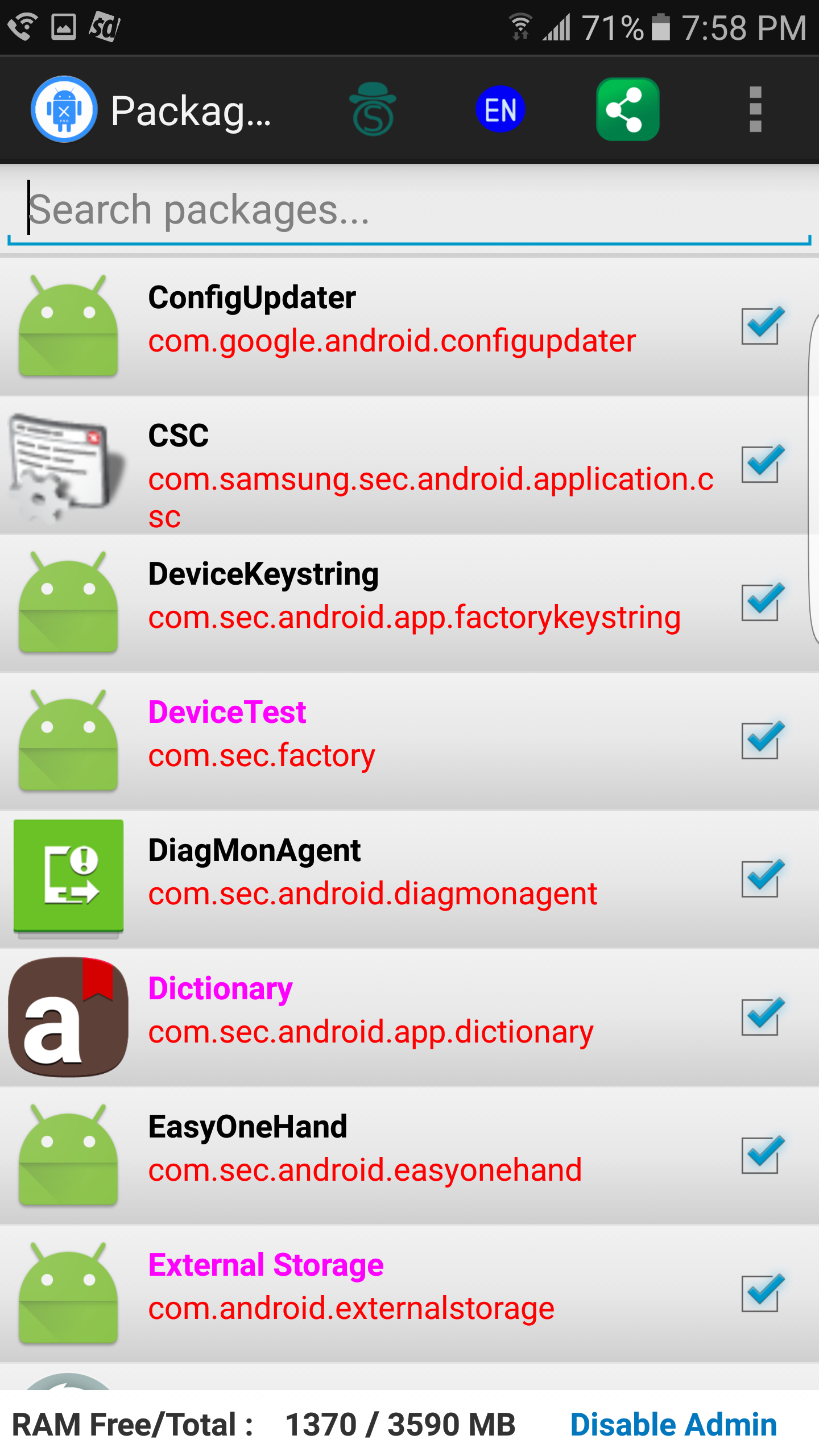Viewport: 819px width, 1456px height.
Task: Toggle the CSC package checkbox
Action: click(x=762, y=464)
